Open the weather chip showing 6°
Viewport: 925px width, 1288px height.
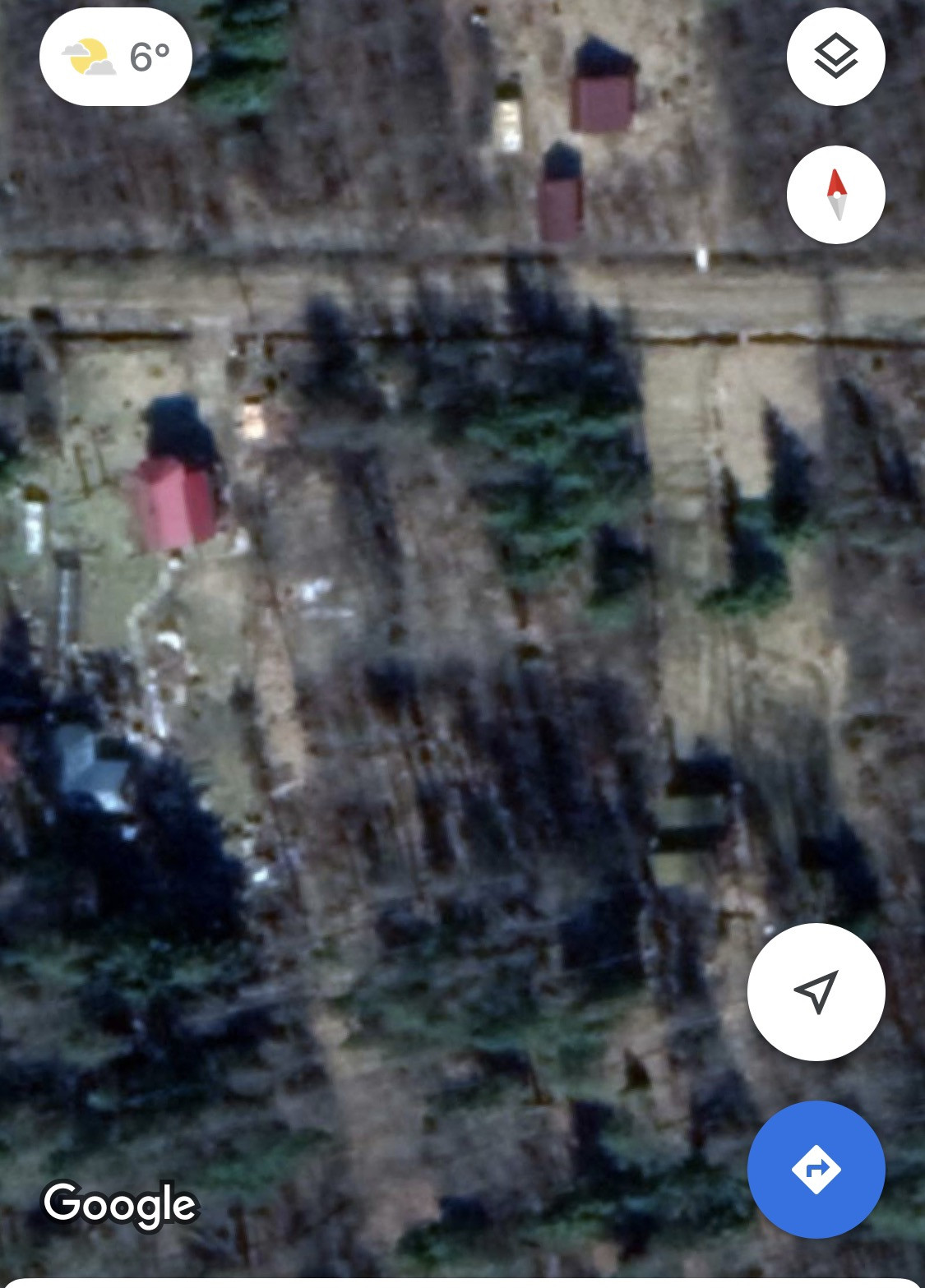click(116, 57)
